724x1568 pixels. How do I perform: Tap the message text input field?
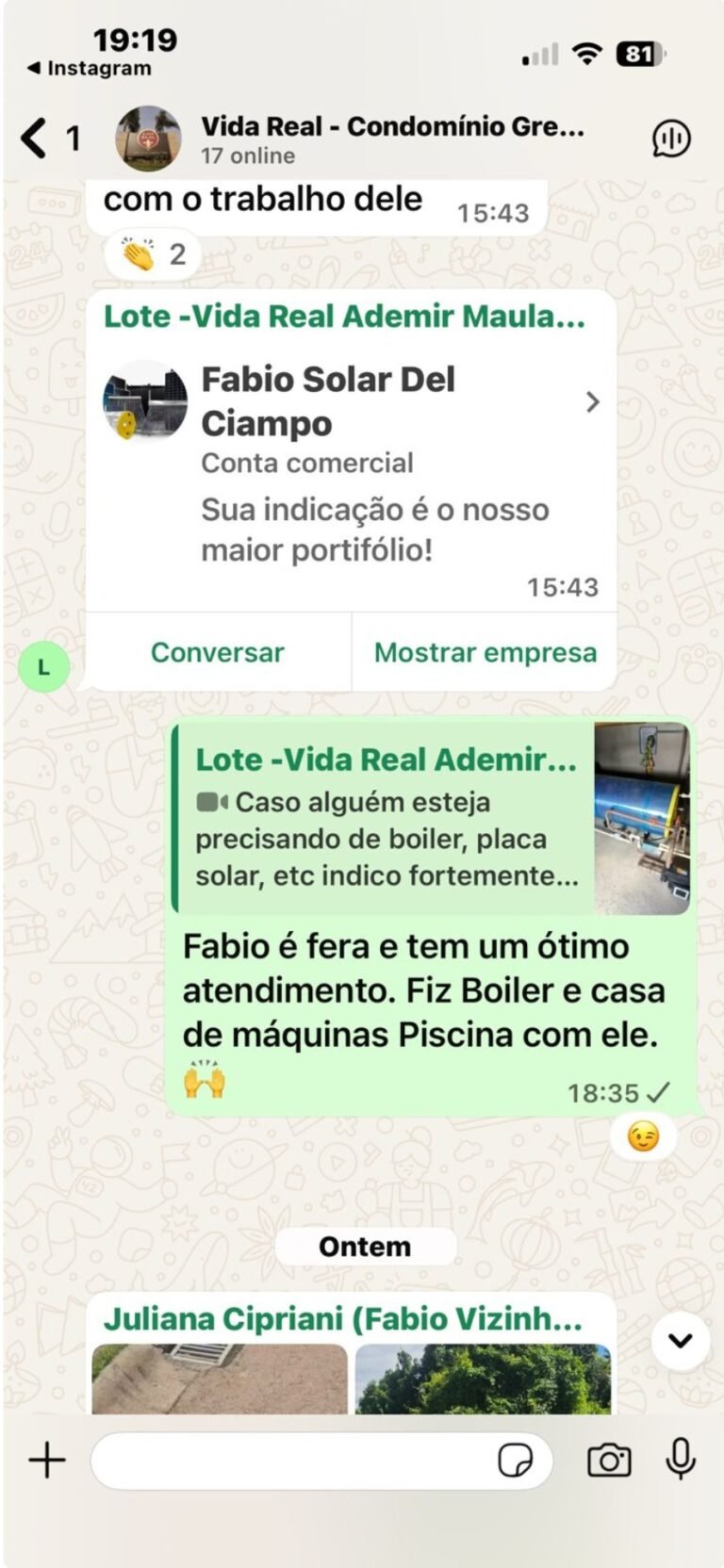(x=283, y=1460)
